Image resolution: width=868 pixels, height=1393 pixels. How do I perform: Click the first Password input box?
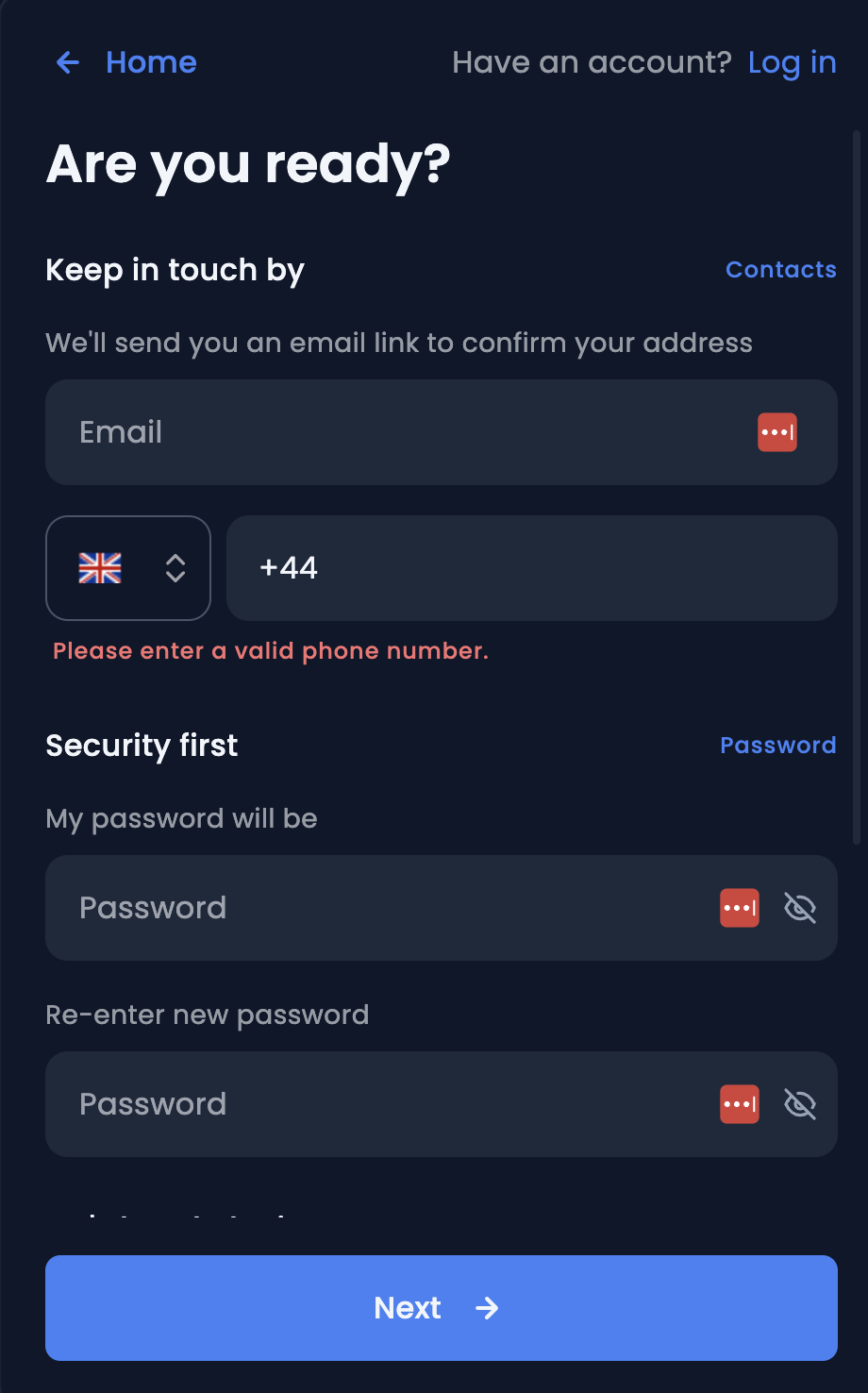[377, 907]
